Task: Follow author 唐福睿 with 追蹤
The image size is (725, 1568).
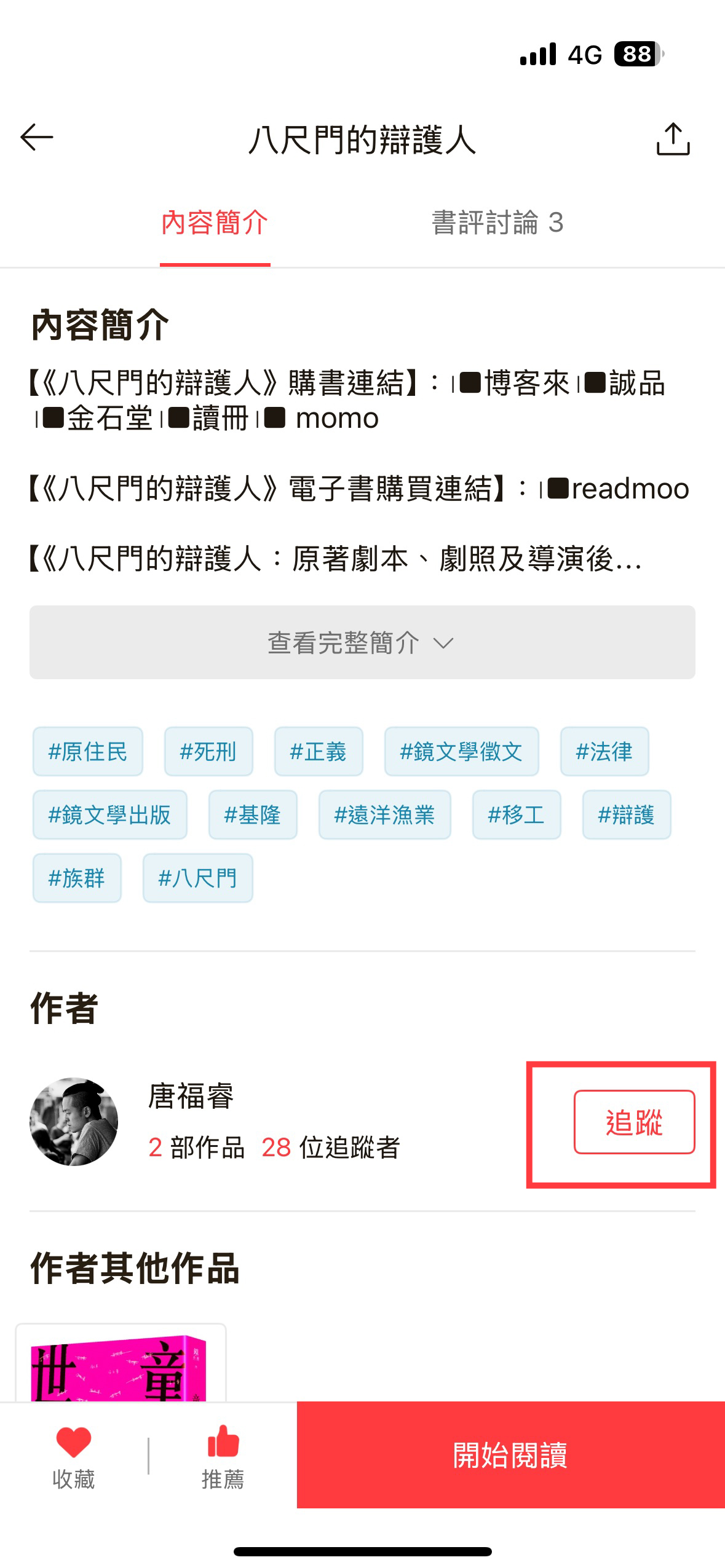Action: click(x=634, y=1122)
